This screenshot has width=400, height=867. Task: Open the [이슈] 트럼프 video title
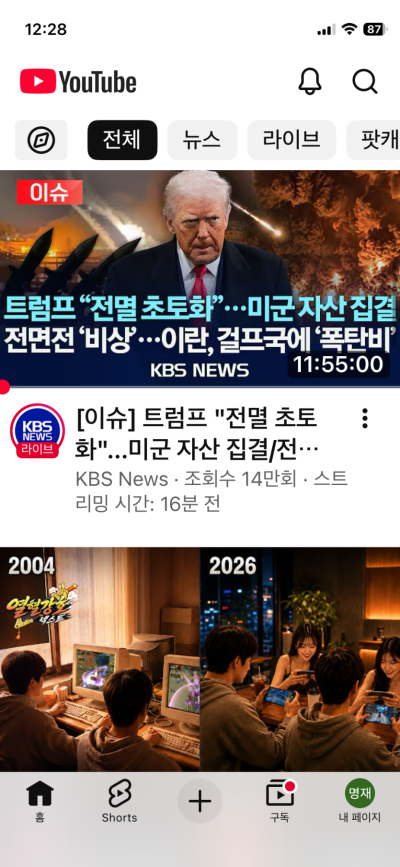click(197, 435)
